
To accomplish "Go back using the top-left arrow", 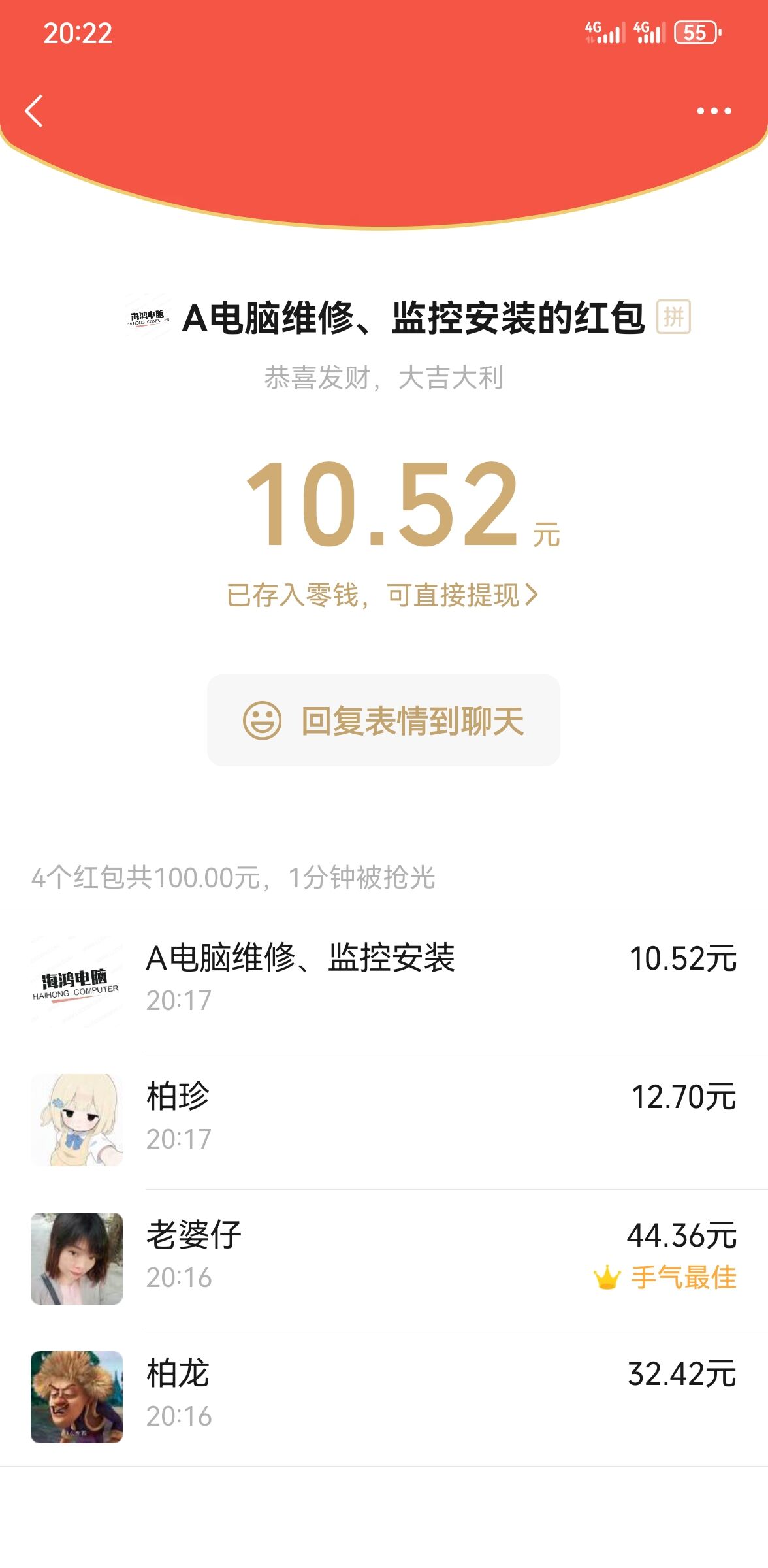I will (x=34, y=111).
